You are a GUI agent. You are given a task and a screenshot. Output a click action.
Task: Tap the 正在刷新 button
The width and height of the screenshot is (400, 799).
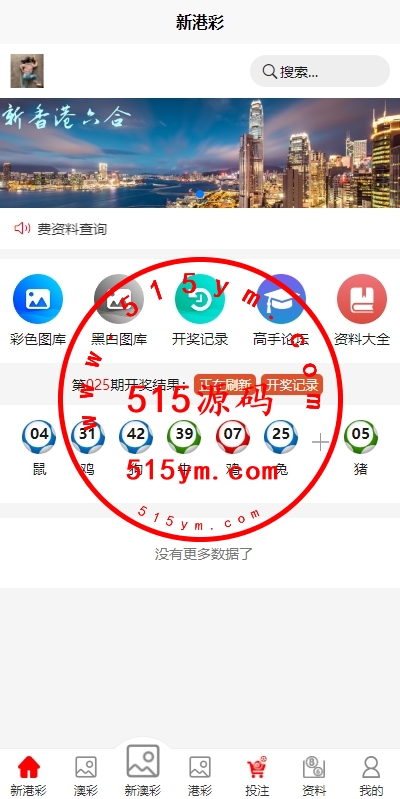[x=225, y=385]
